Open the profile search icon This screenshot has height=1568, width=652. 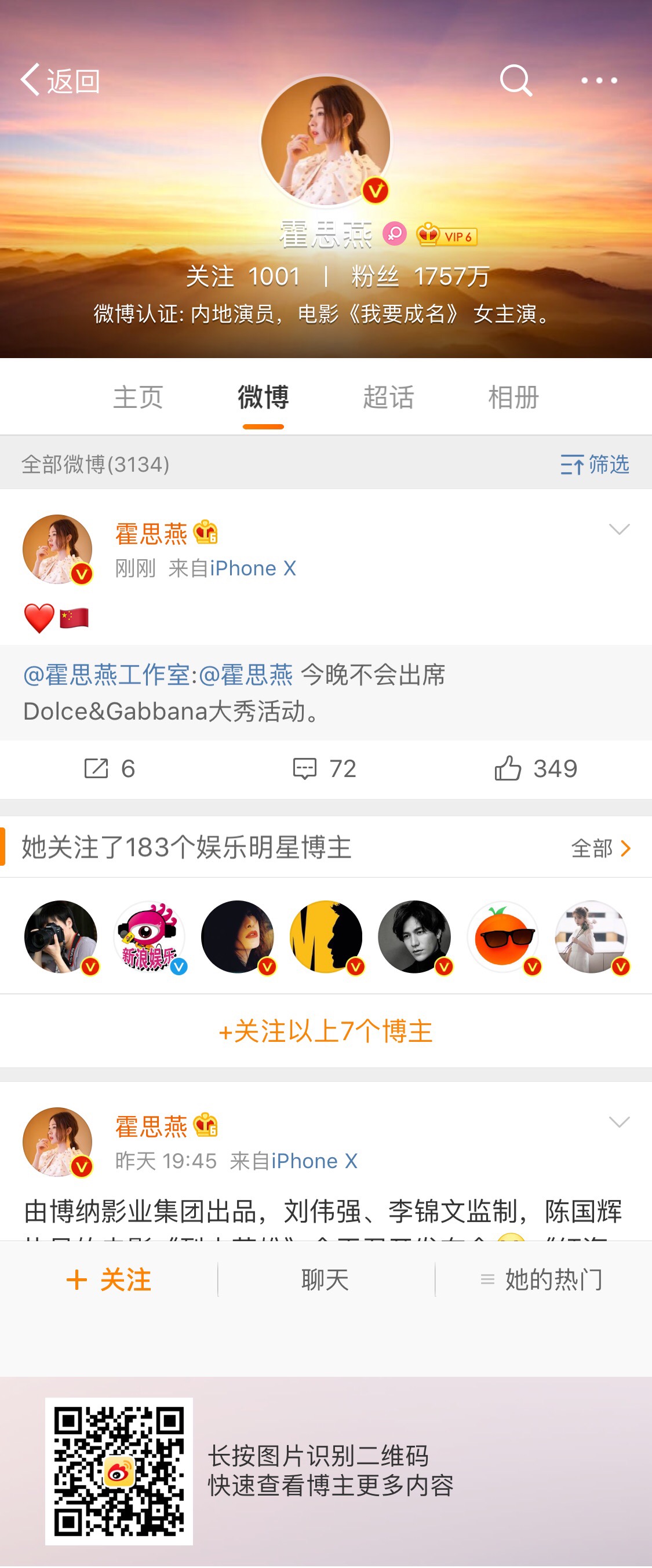[x=515, y=81]
